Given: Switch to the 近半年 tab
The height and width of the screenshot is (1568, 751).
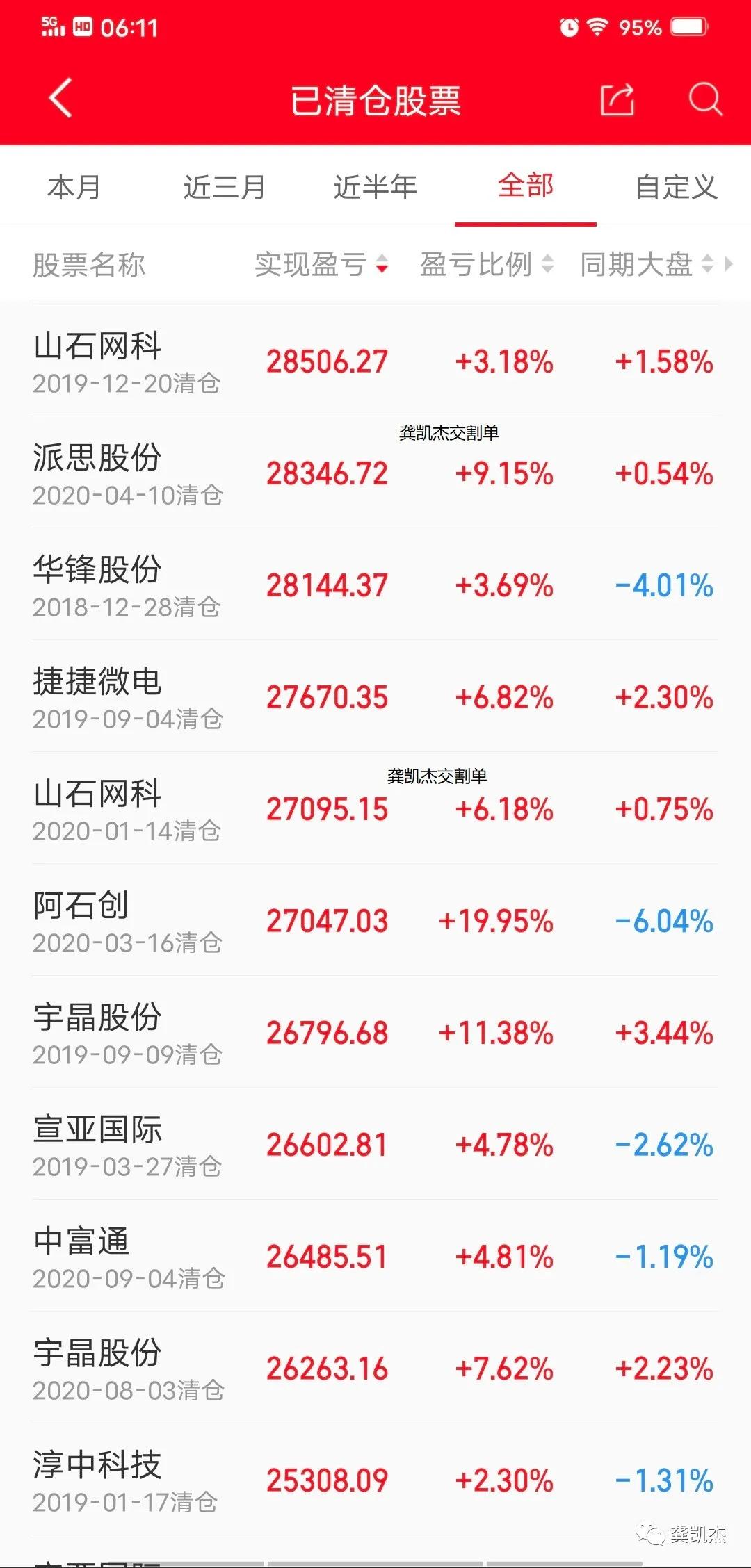Looking at the screenshot, I should pos(375,187).
